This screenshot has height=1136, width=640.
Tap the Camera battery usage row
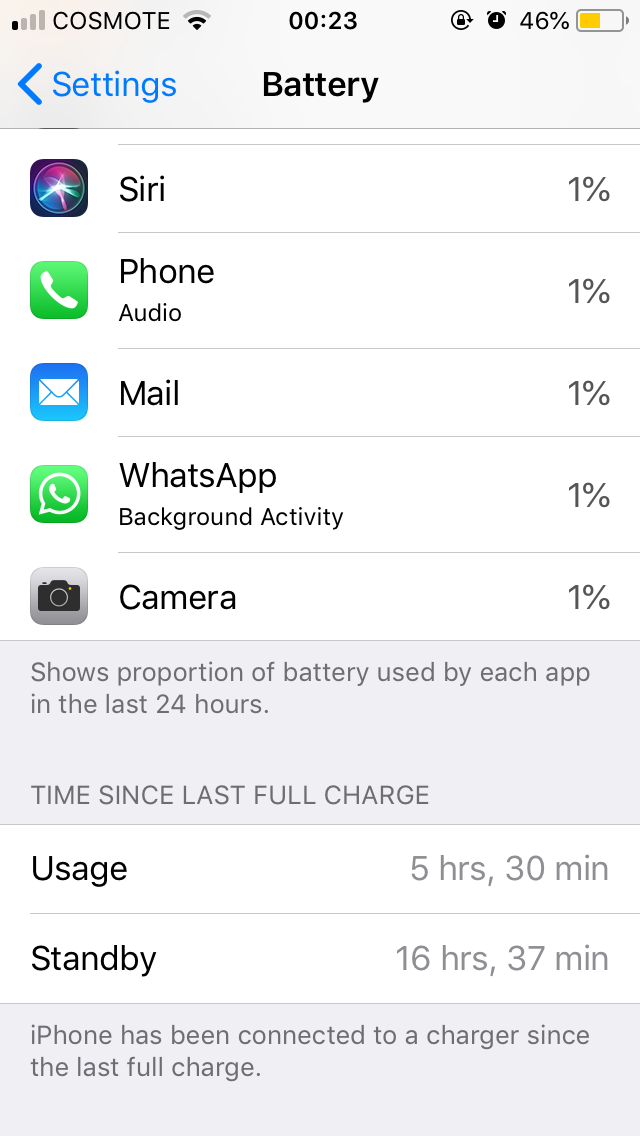320,597
